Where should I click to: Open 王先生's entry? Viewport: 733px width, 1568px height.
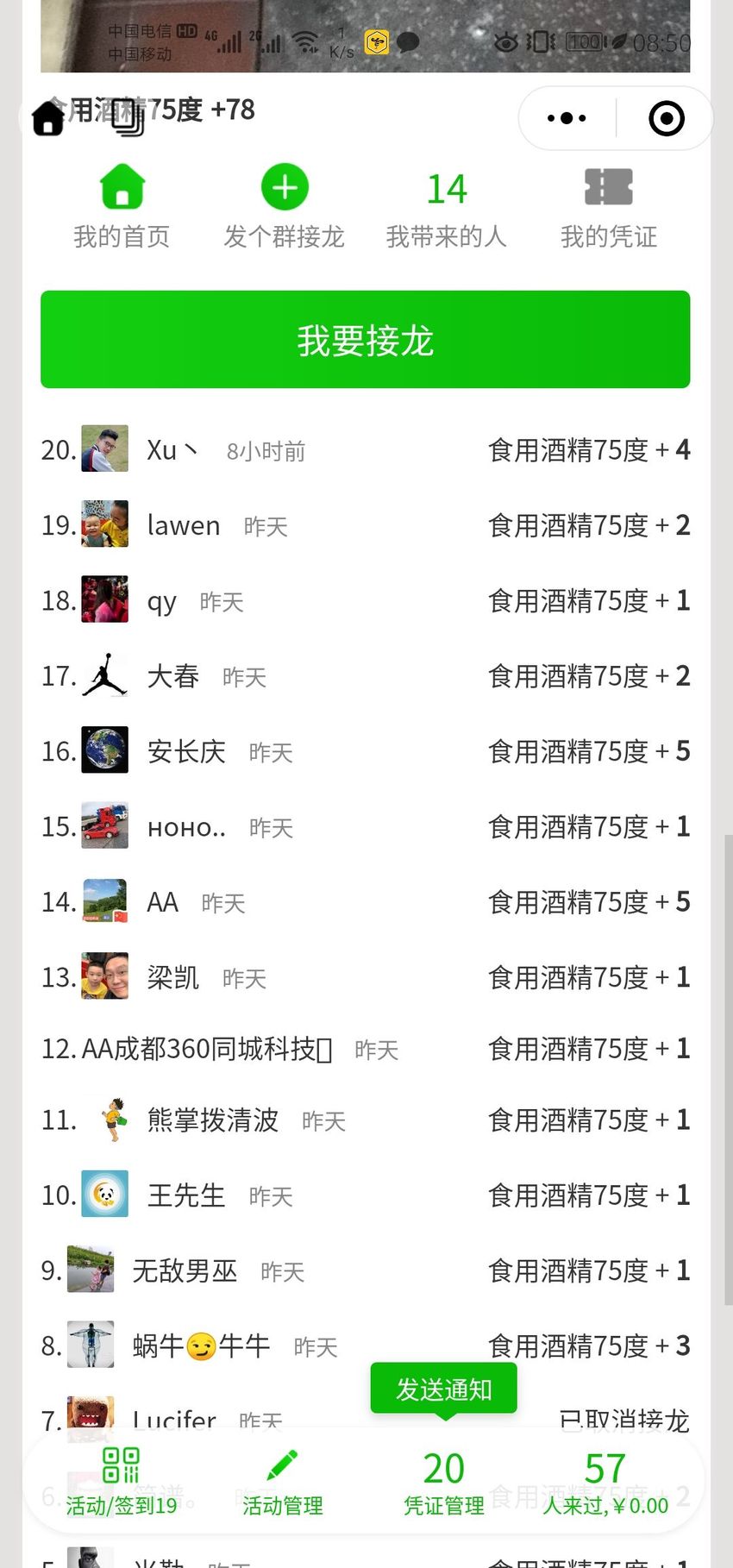tap(366, 1195)
